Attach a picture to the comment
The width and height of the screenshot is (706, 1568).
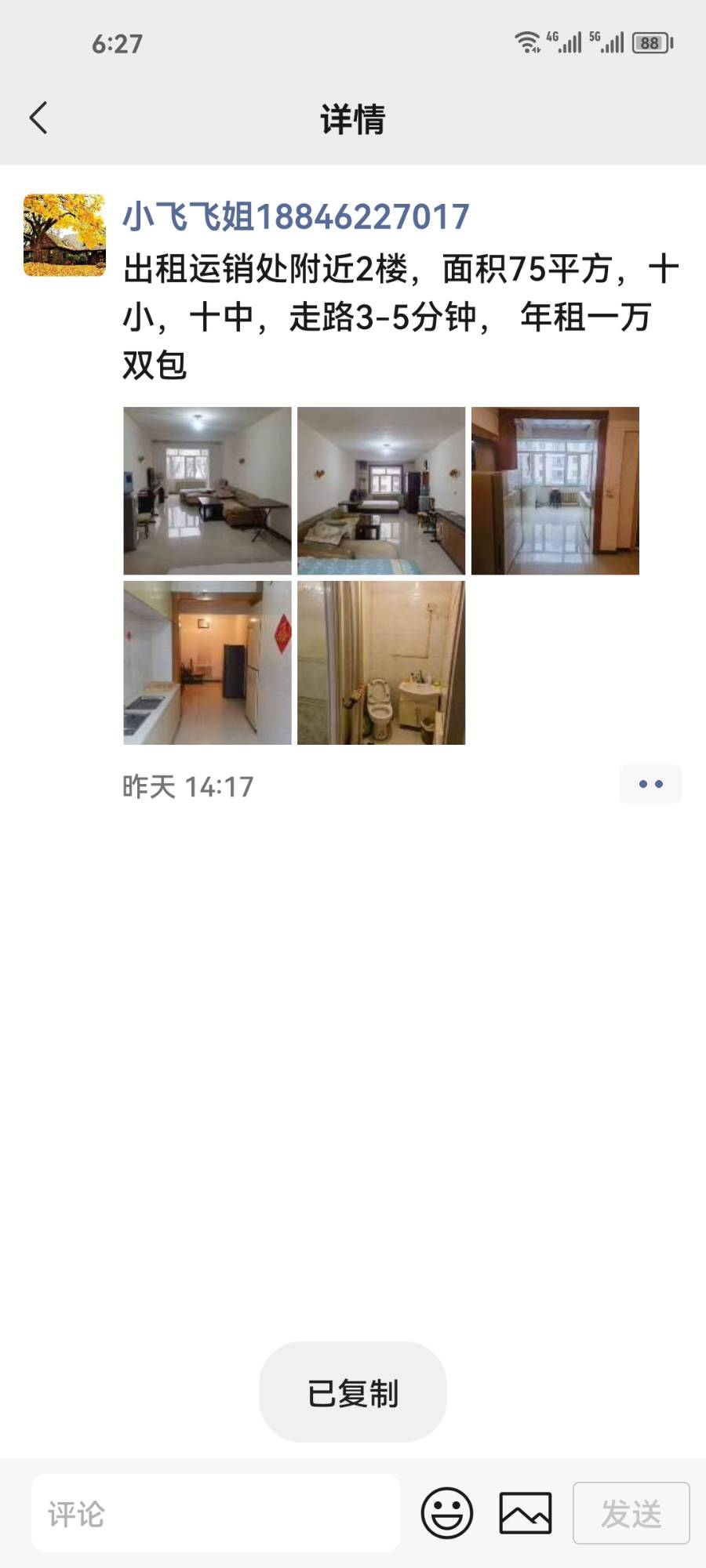point(526,1513)
